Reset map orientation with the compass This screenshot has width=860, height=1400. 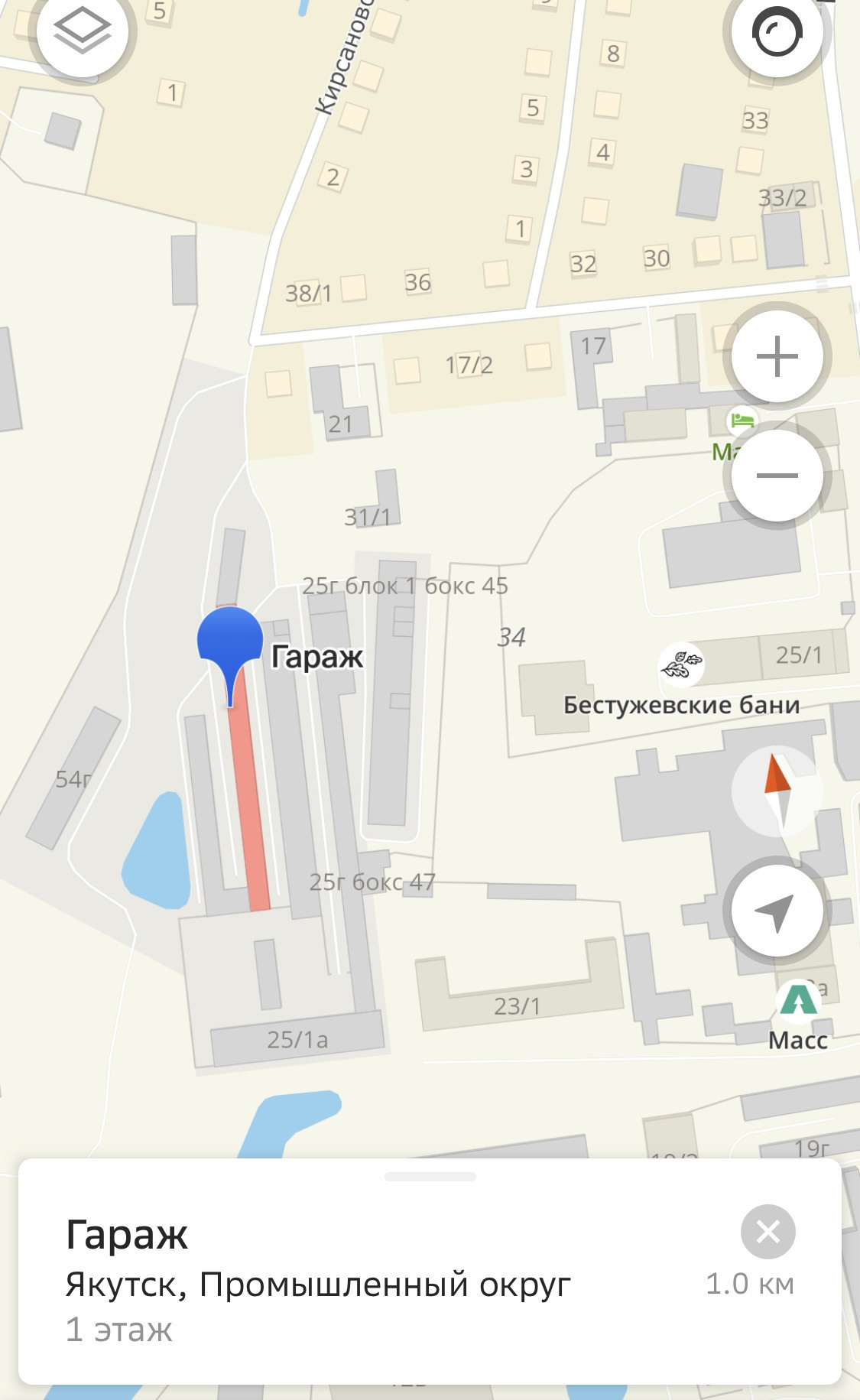pyautogui.click(x=777, y=791)
